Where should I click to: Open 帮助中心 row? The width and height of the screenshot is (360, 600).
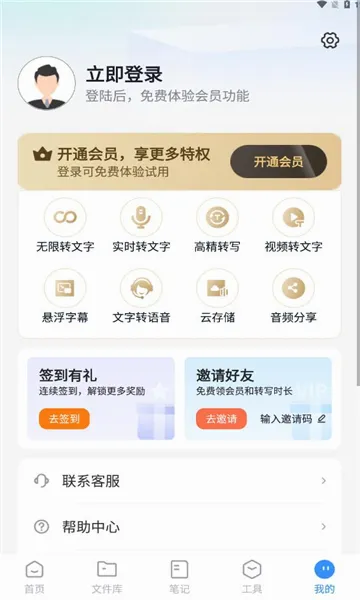(180, 527)
